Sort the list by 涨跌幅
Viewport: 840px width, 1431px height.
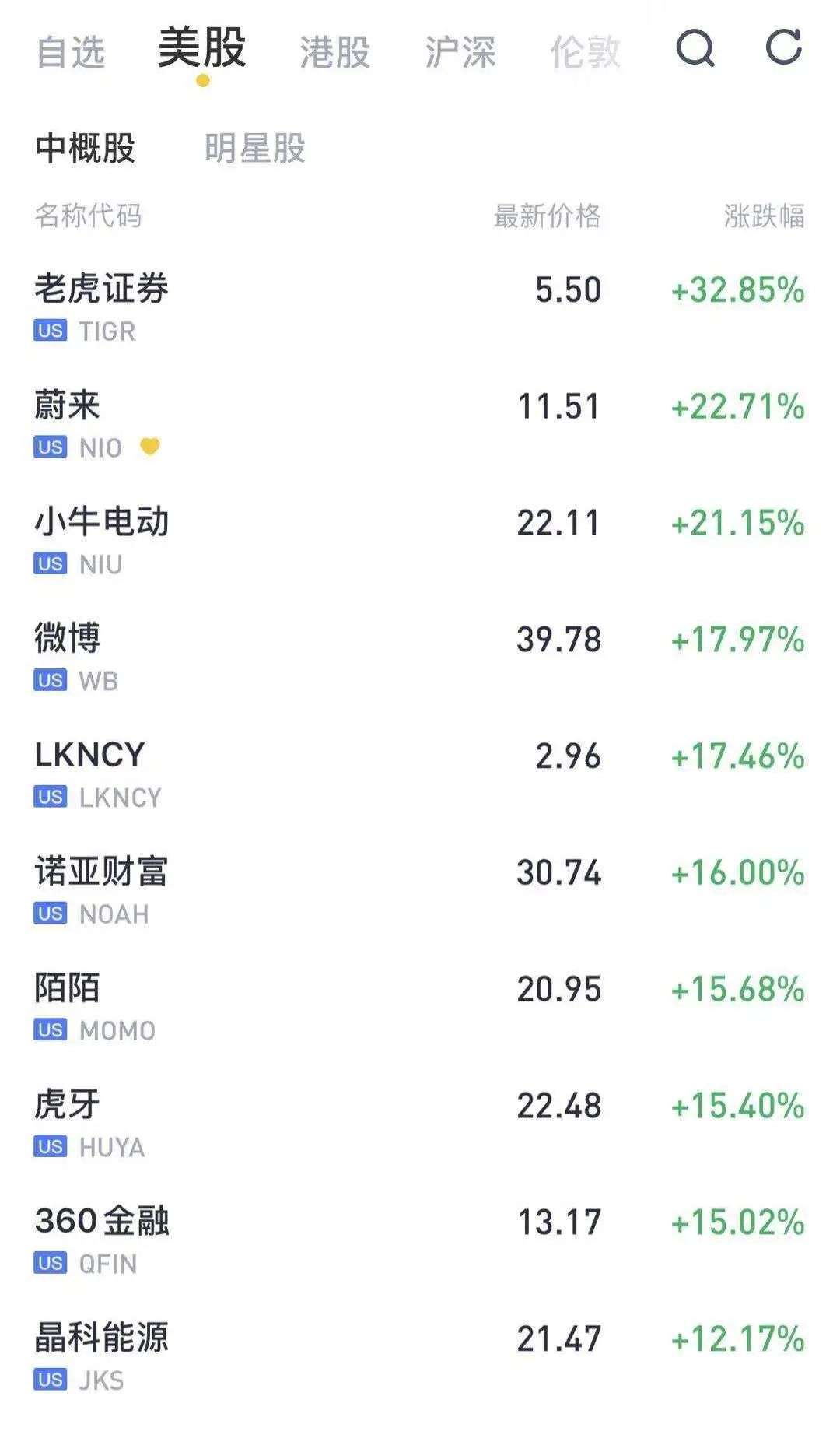(765, 216)
